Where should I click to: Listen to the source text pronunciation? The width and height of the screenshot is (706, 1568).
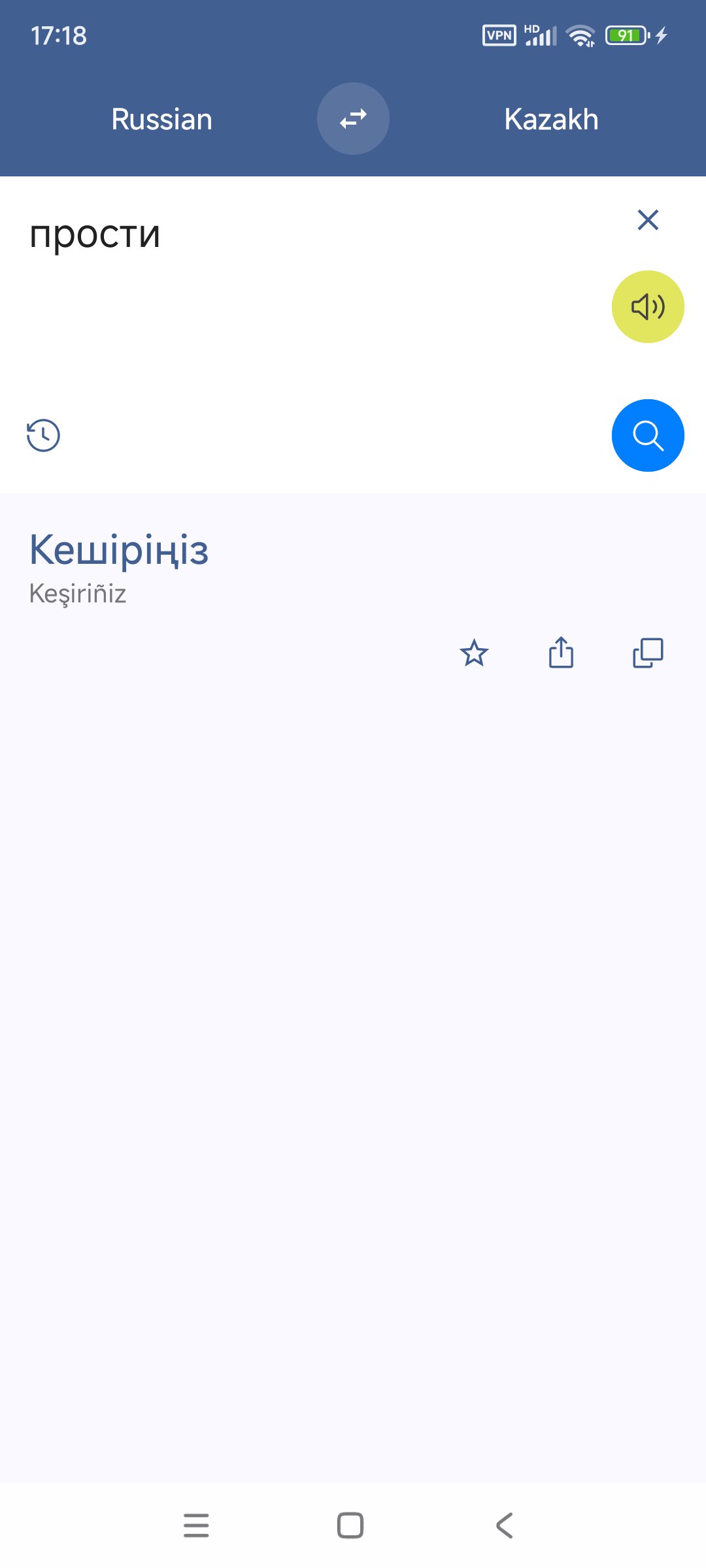pos(647,306)
